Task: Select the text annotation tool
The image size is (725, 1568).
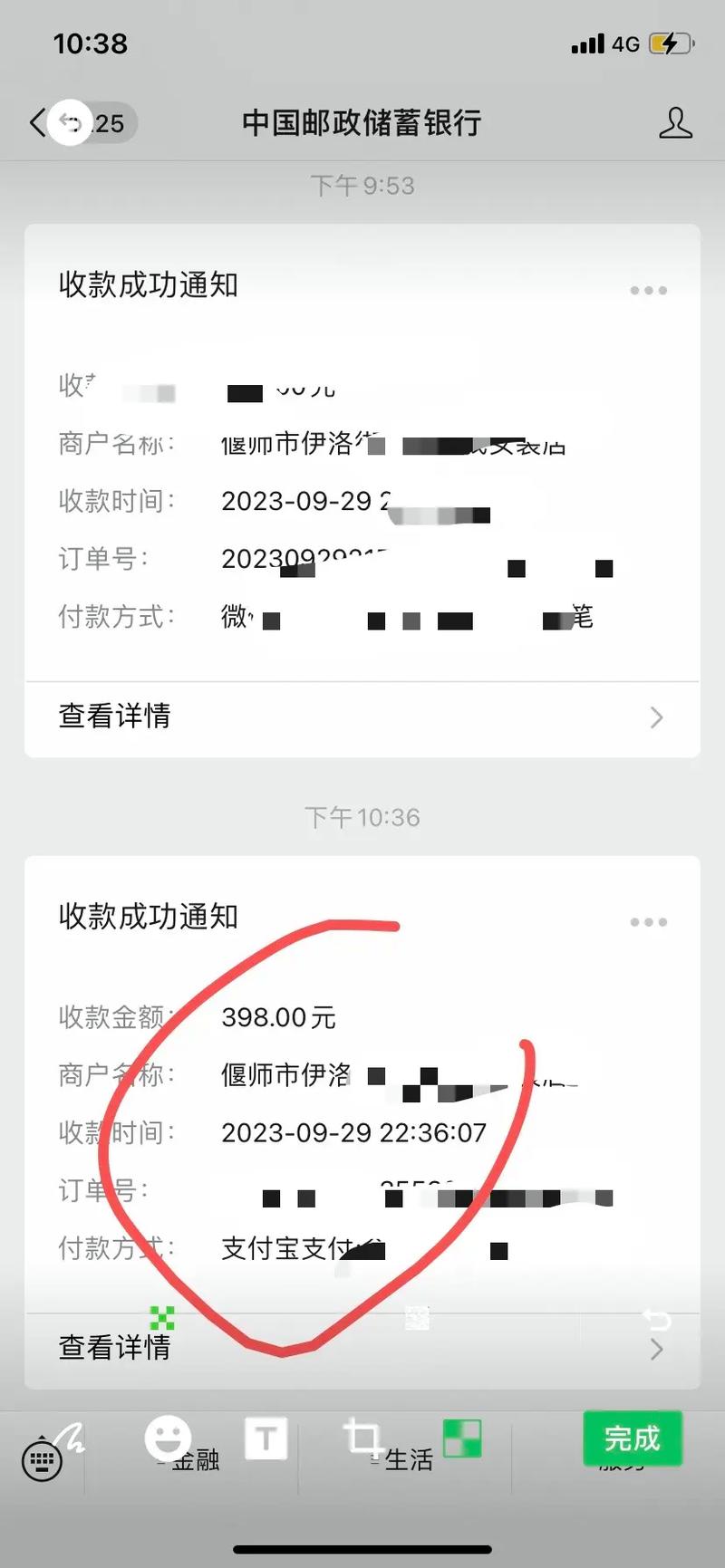Action: [x=266, y=1438]
